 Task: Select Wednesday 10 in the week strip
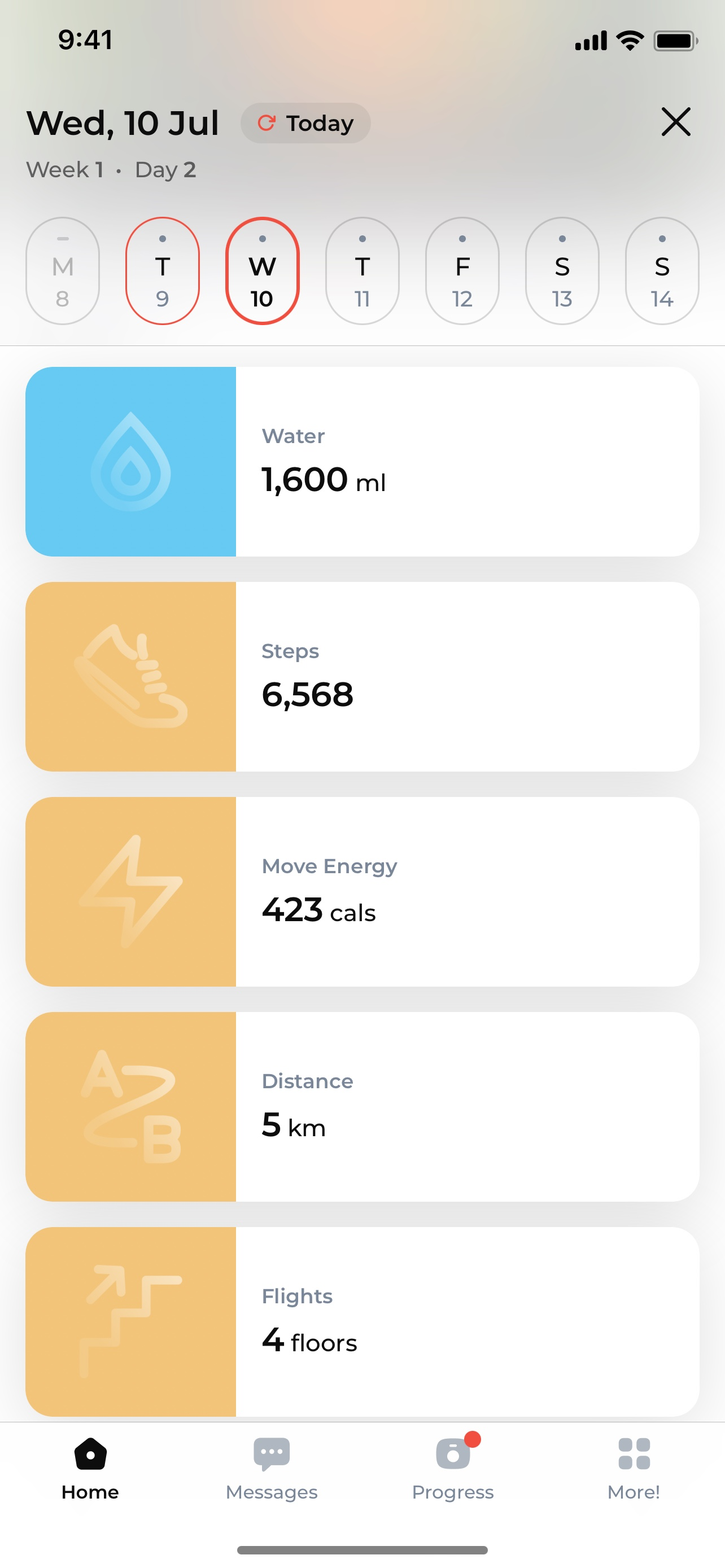[263, 271]
